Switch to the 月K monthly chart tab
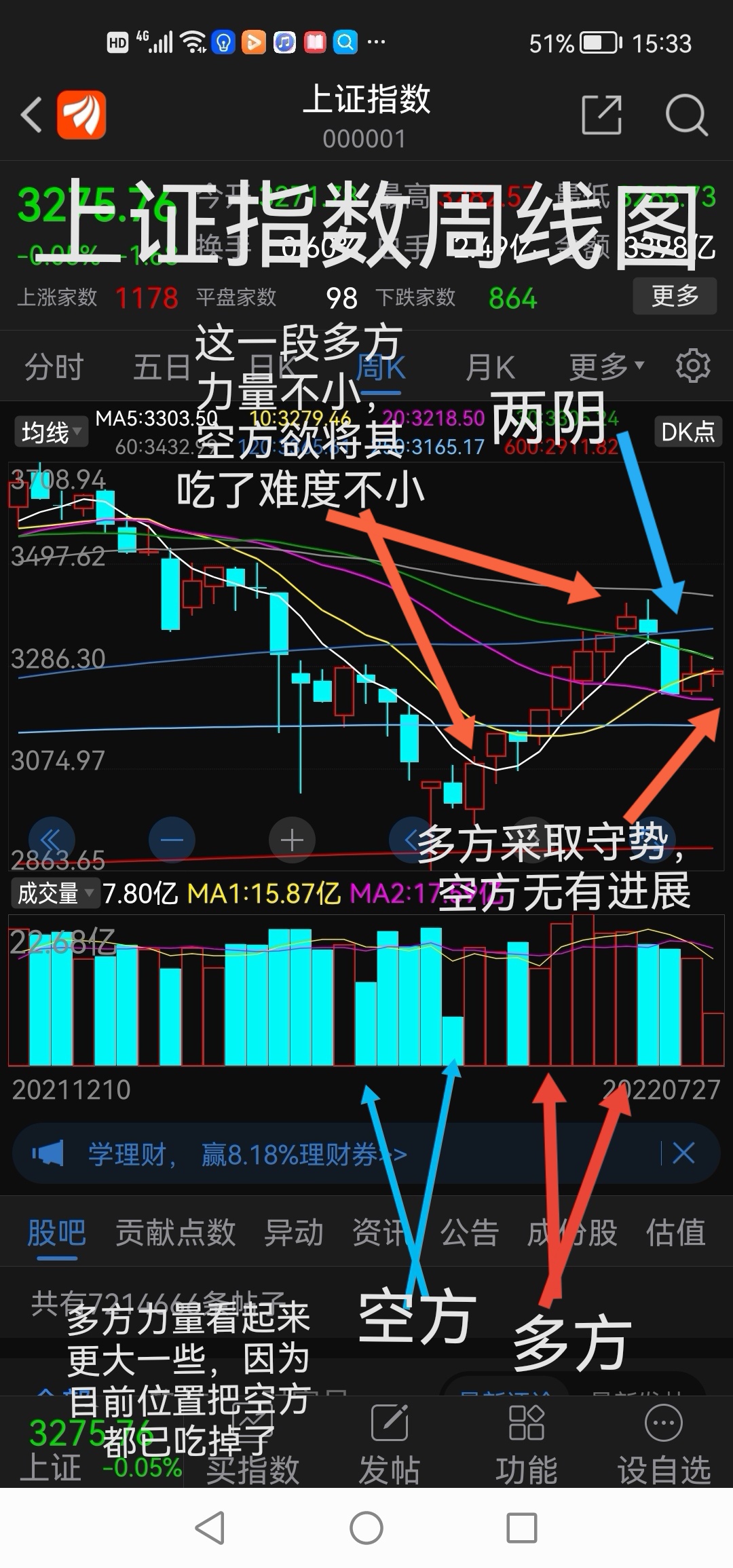This screenshot has height=1568, width=733. coord(491,365)
